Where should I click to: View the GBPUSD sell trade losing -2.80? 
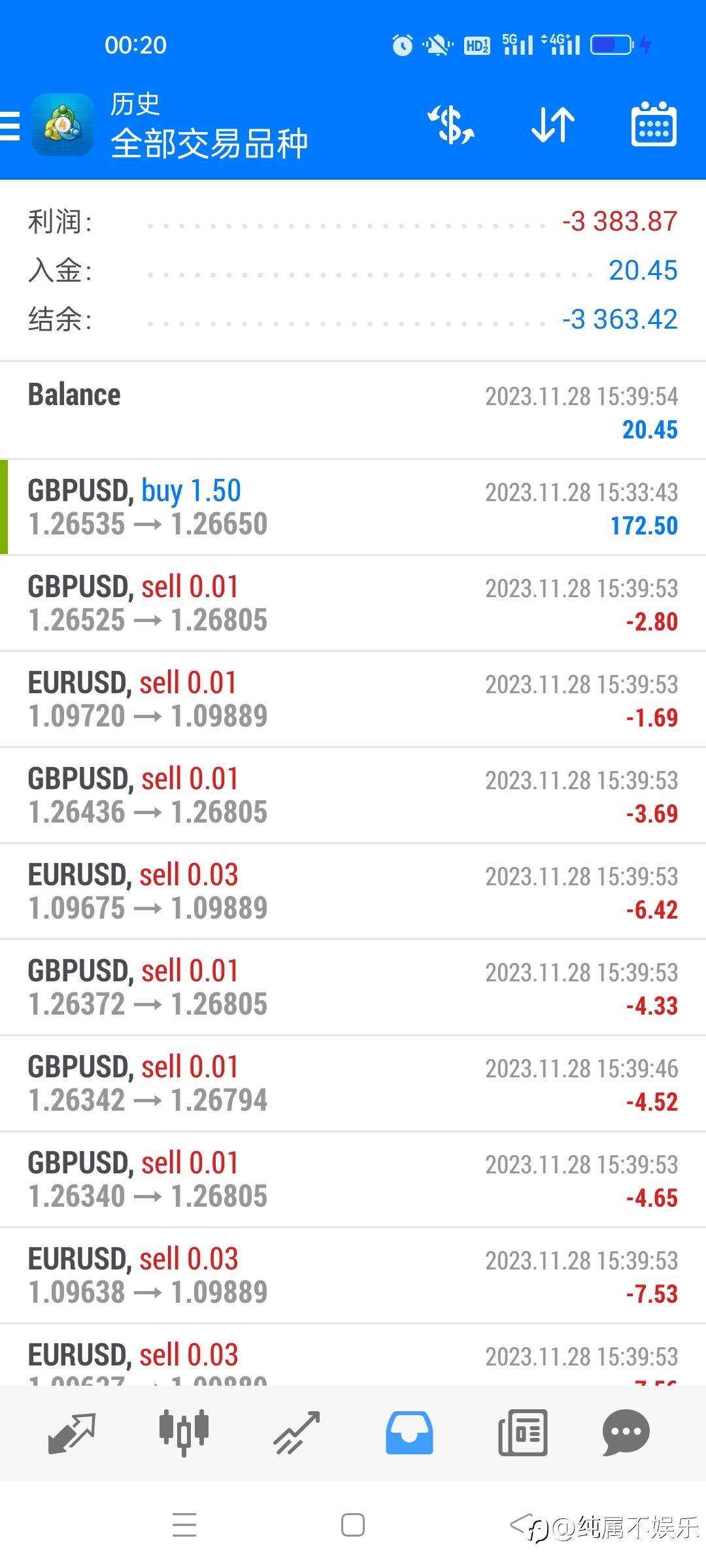click(x=353, y=603)
